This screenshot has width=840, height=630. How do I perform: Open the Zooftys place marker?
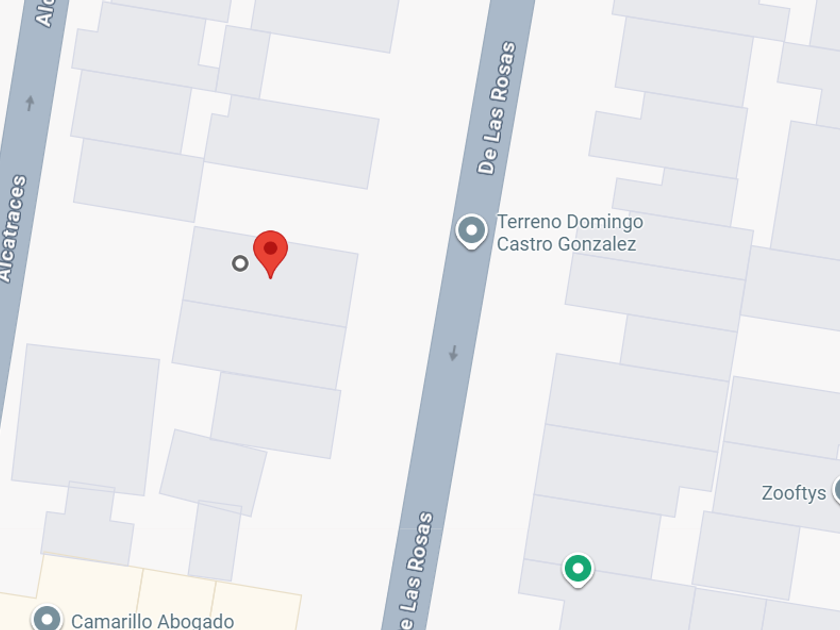coord(835,491)
